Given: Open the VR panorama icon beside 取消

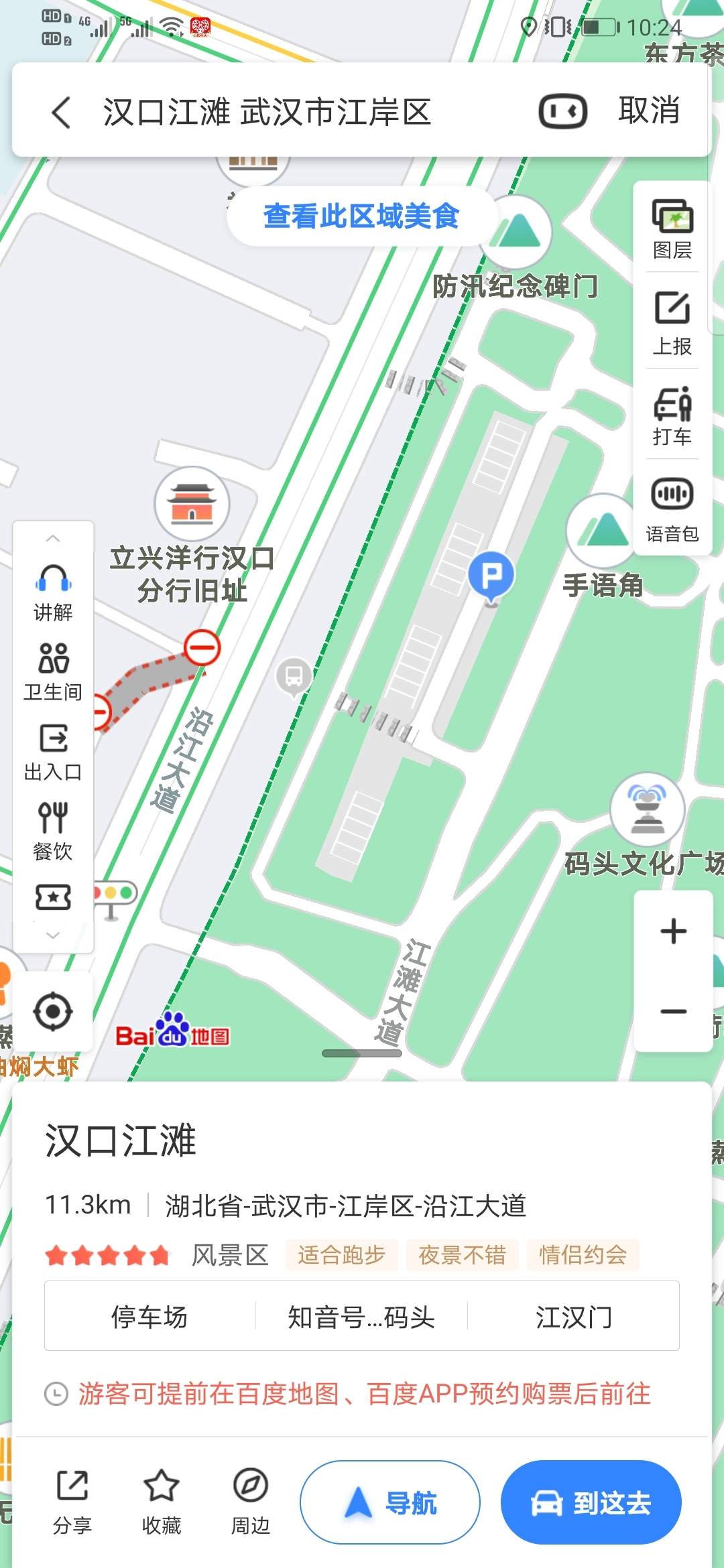Looking at the screenshot, I should point(563,111).
